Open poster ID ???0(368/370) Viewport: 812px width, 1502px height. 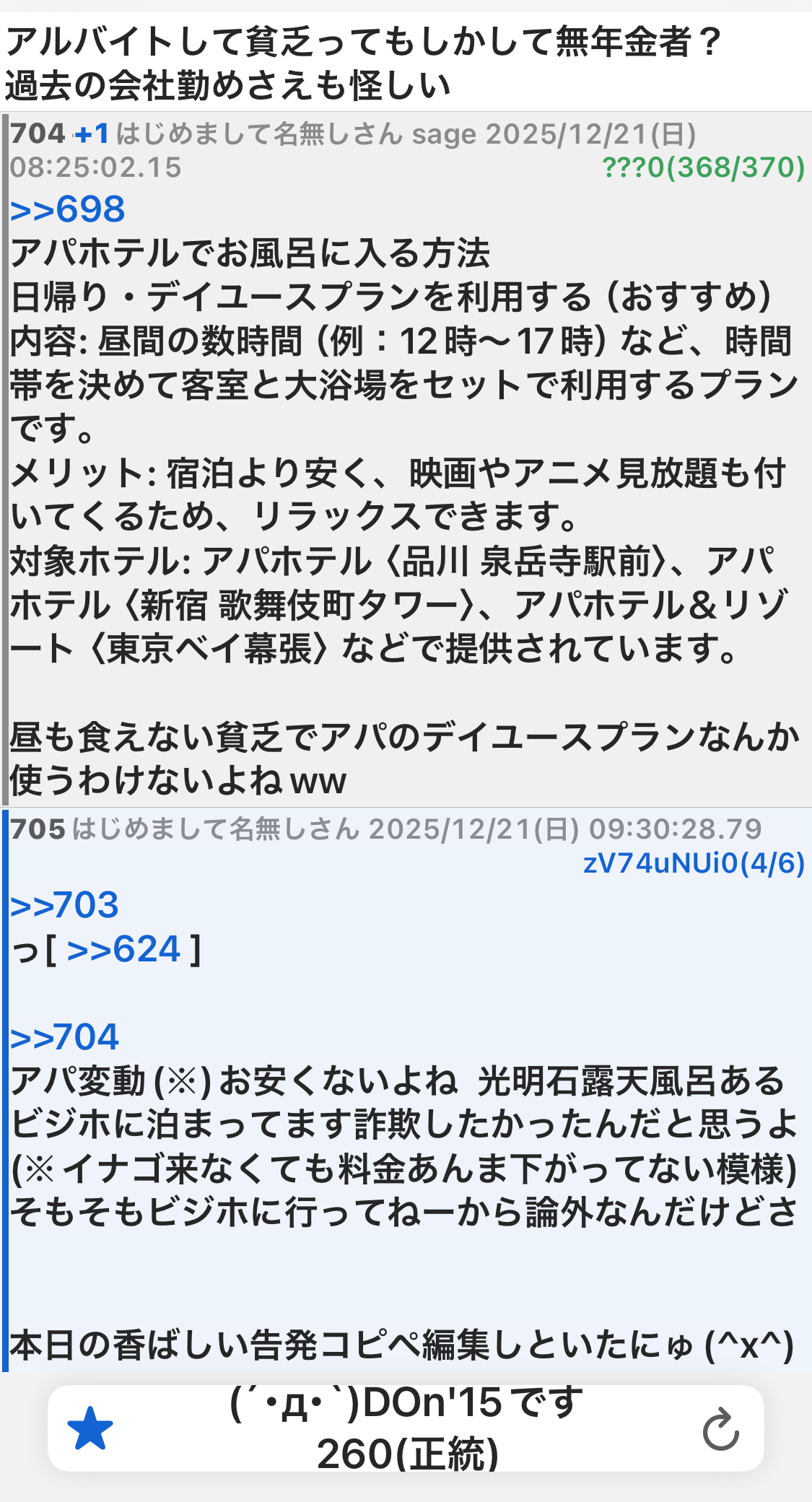pyautogui.click(x=703, y=167)
